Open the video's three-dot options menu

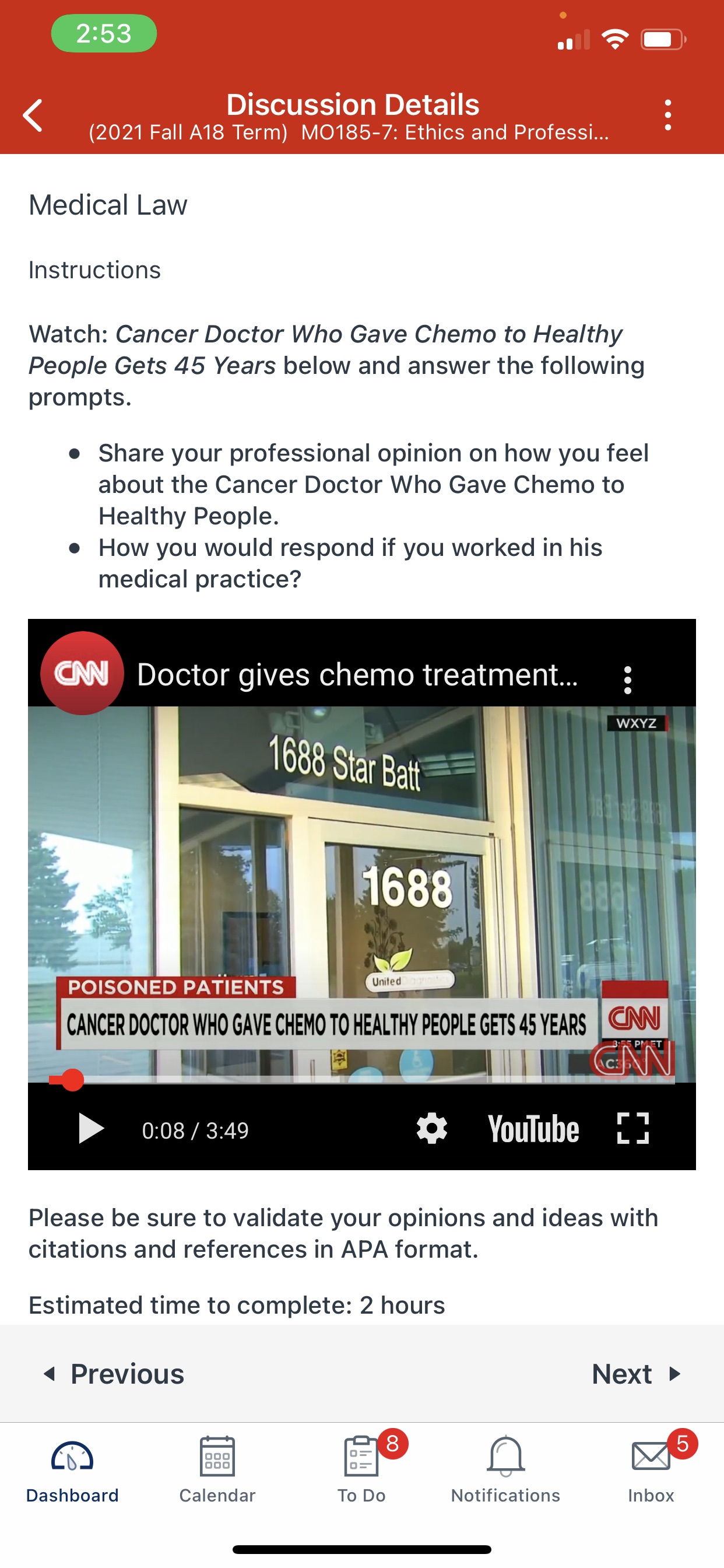(627, 680)
